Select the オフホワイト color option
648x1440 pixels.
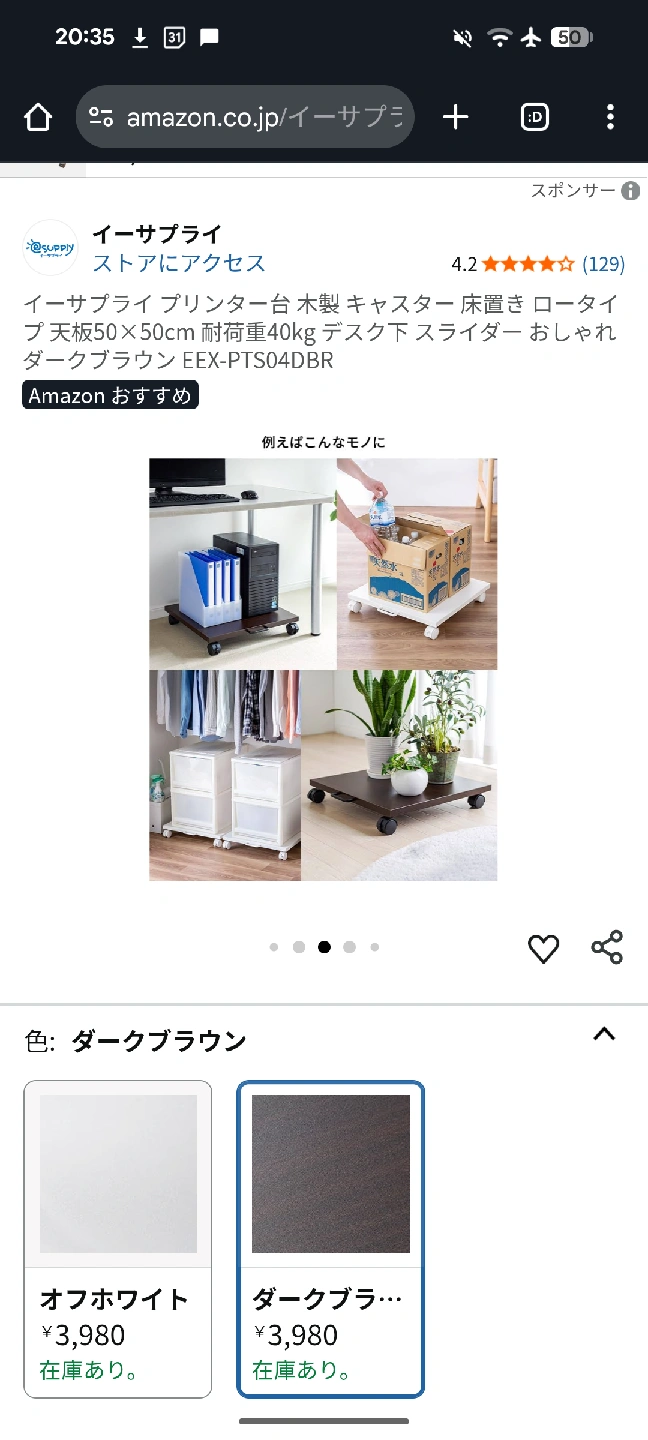pyautogui.click(x=118, y=1238)
